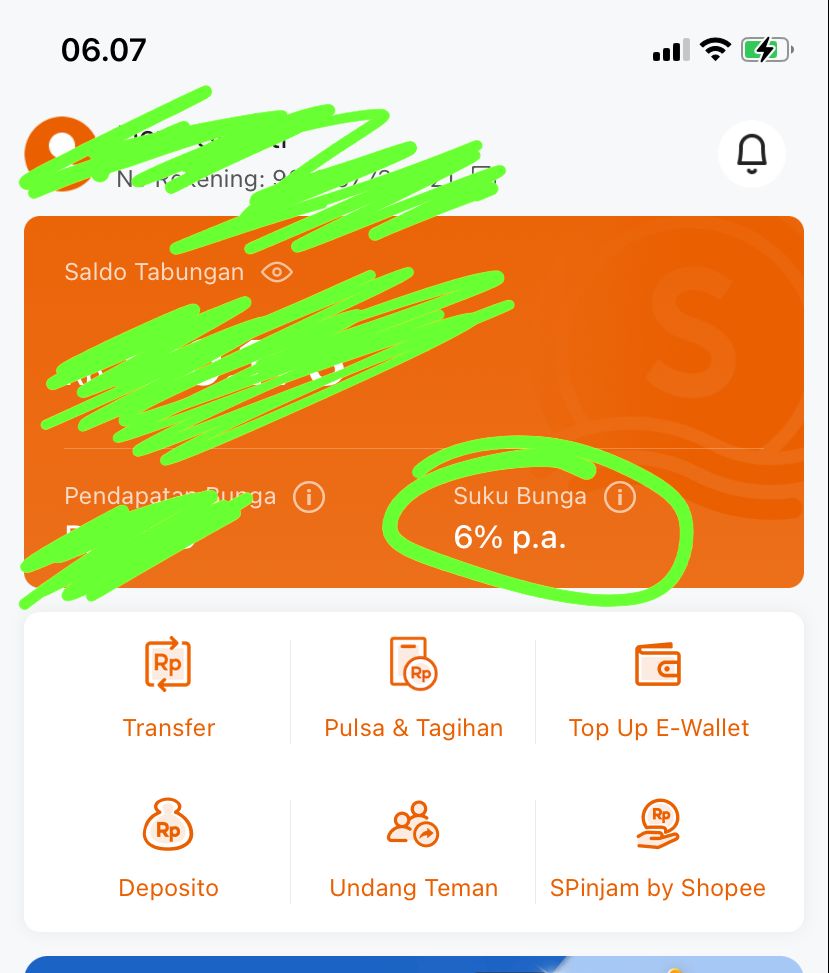This screenshot has height=973, width=829.
Task: Open the Transfer menu
Action: [168, 688]
